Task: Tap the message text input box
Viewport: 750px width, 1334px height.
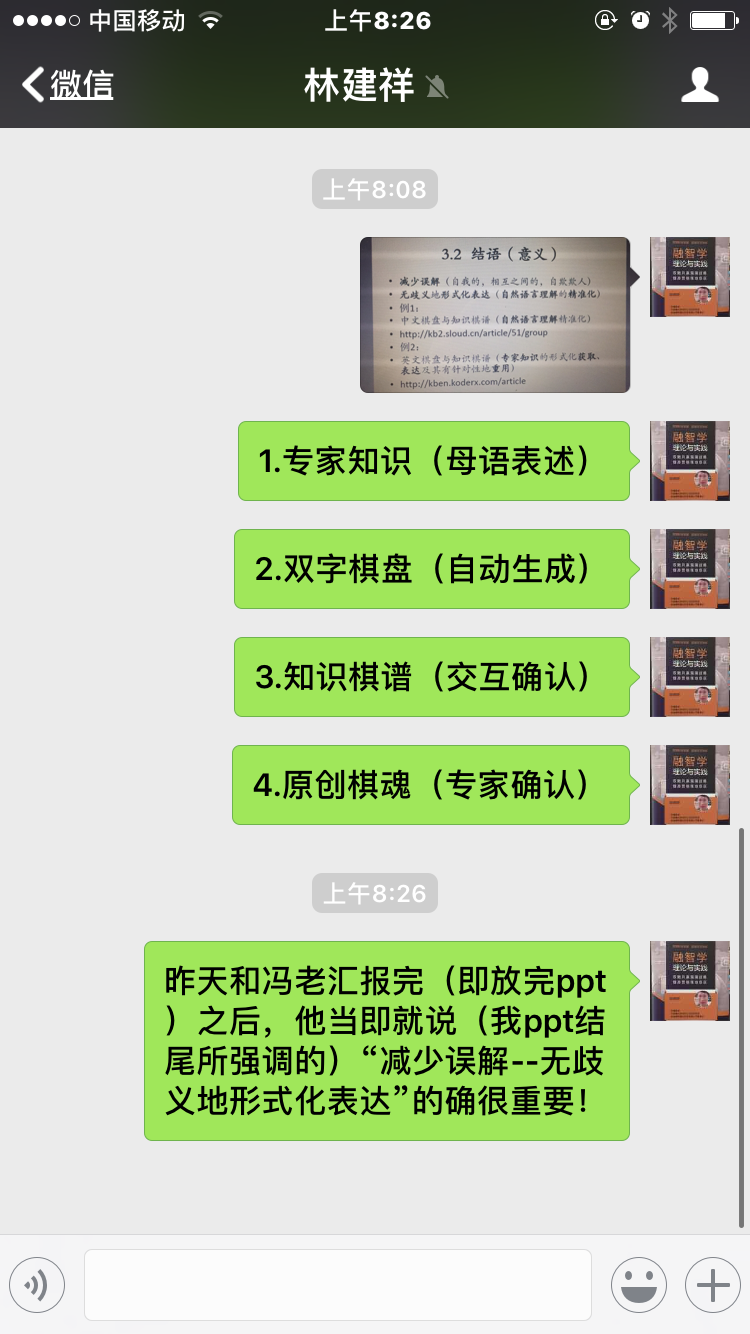Action: coord(337,1285)
